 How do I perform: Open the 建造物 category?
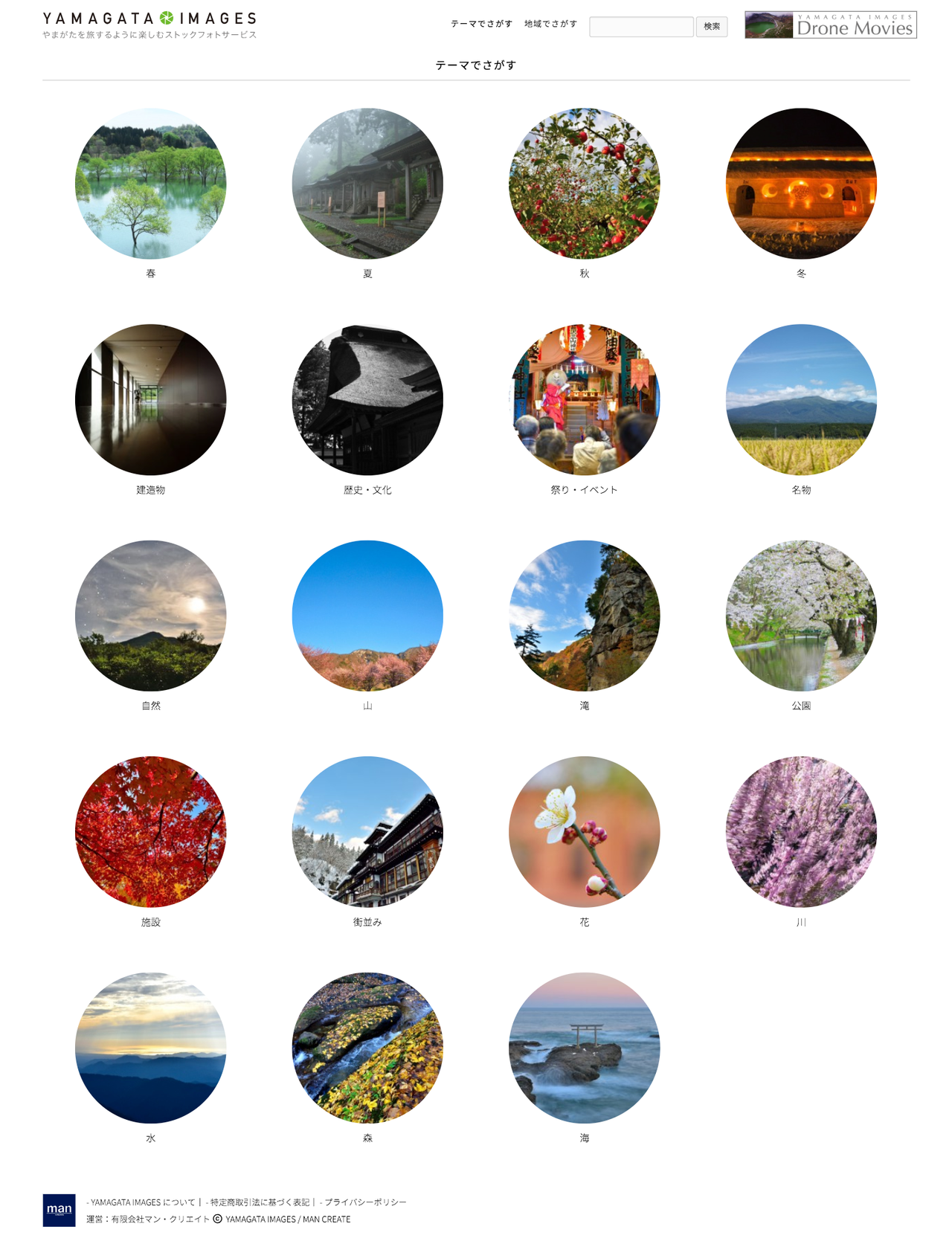point(151,399)
